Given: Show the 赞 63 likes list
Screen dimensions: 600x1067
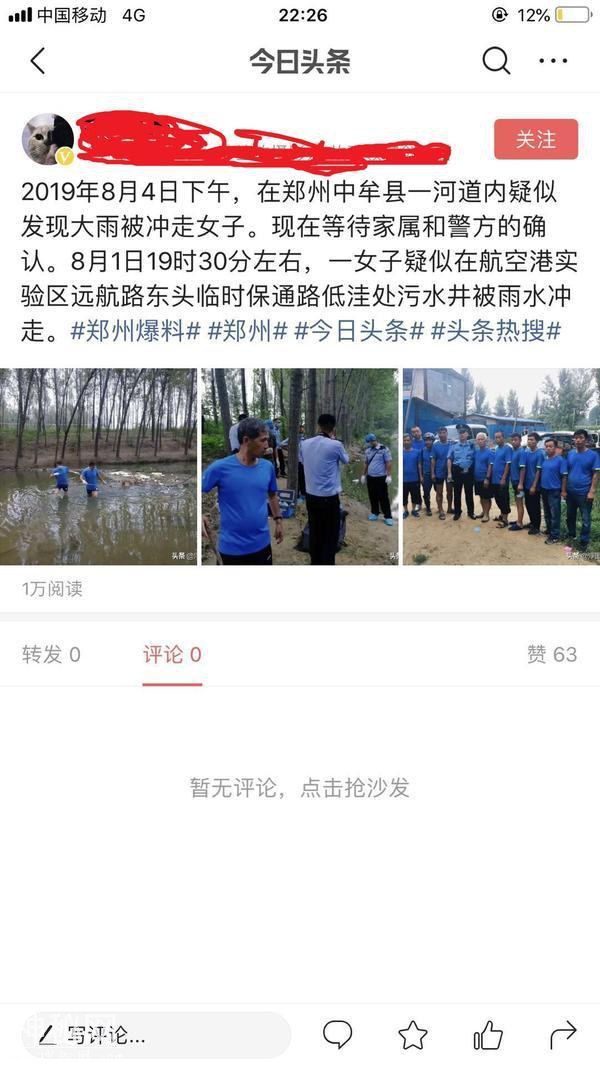Looking at the screenshot, I should pos(551,655).
